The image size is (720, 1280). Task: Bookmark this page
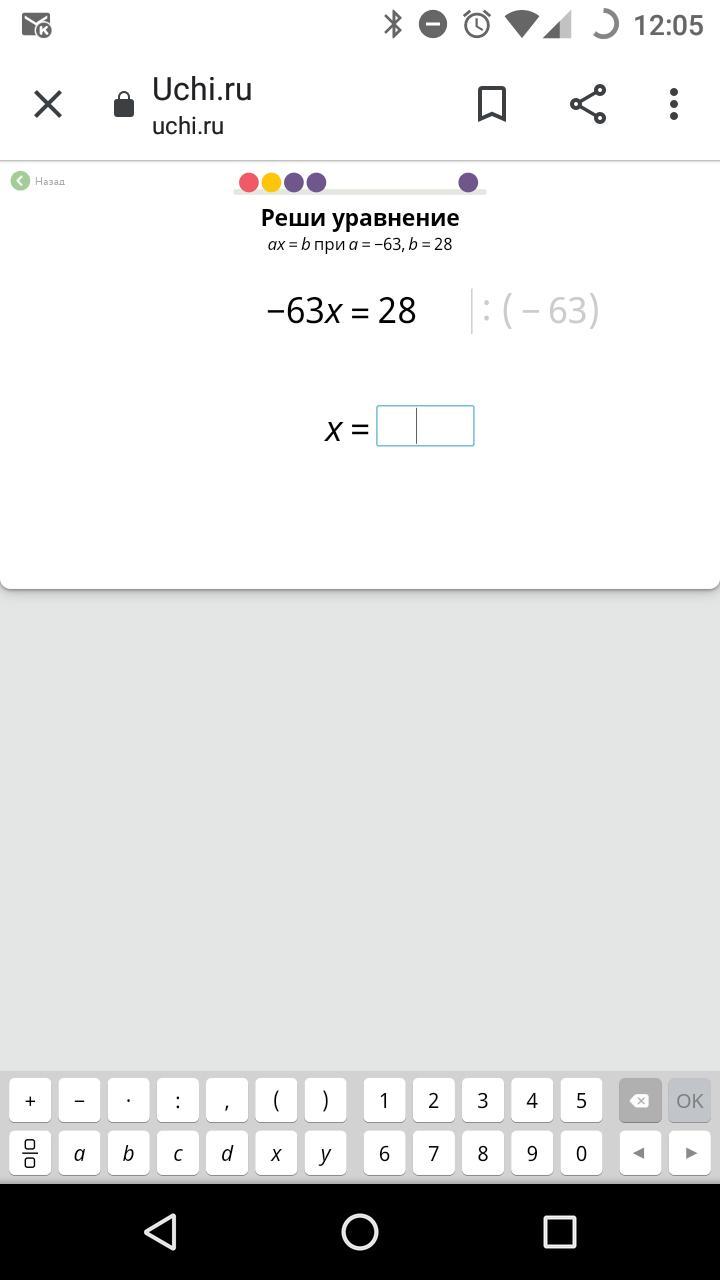pos(492,104)
